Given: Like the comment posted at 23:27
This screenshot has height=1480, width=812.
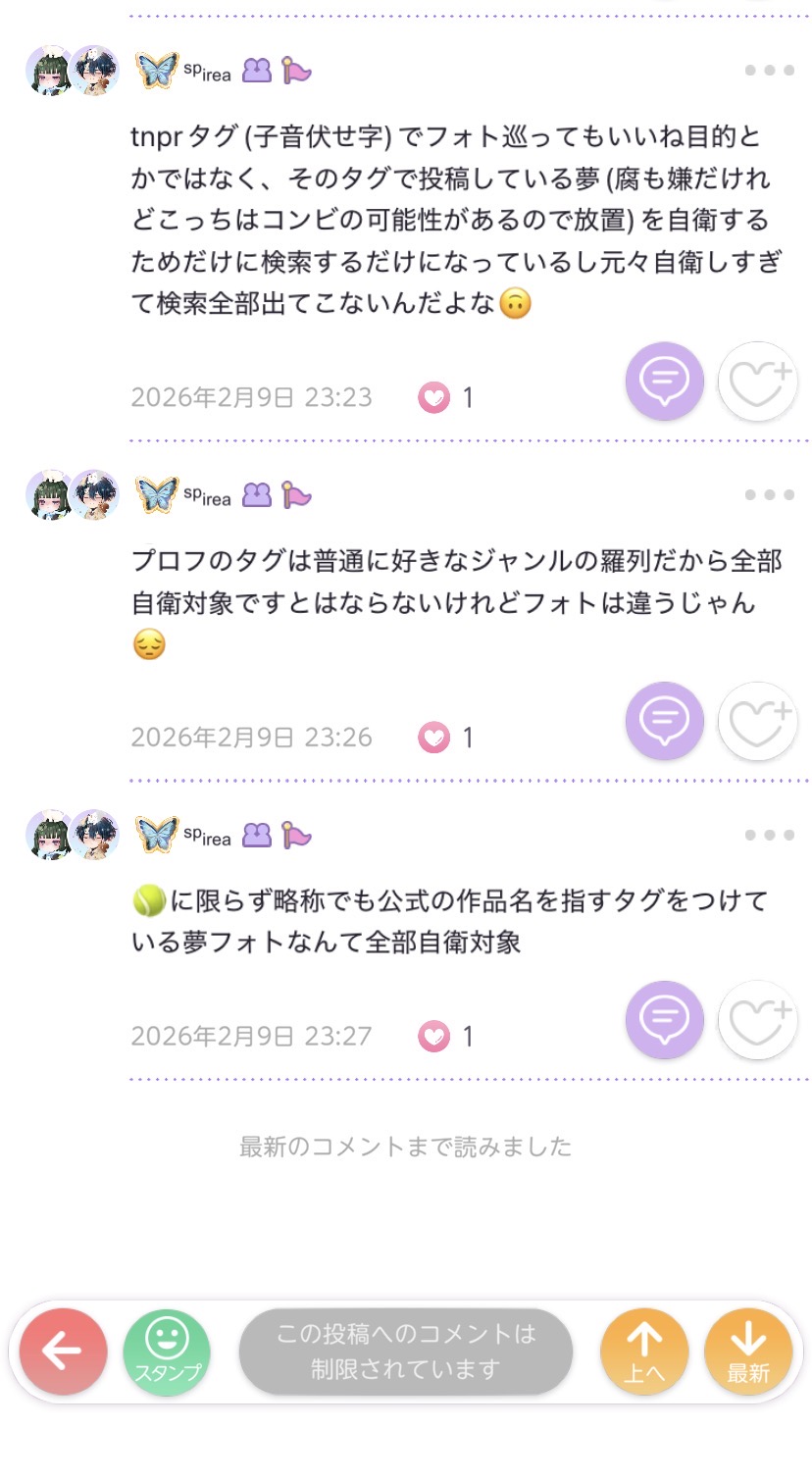Looking at the screenshot, I should click(x=757, y=1022).
